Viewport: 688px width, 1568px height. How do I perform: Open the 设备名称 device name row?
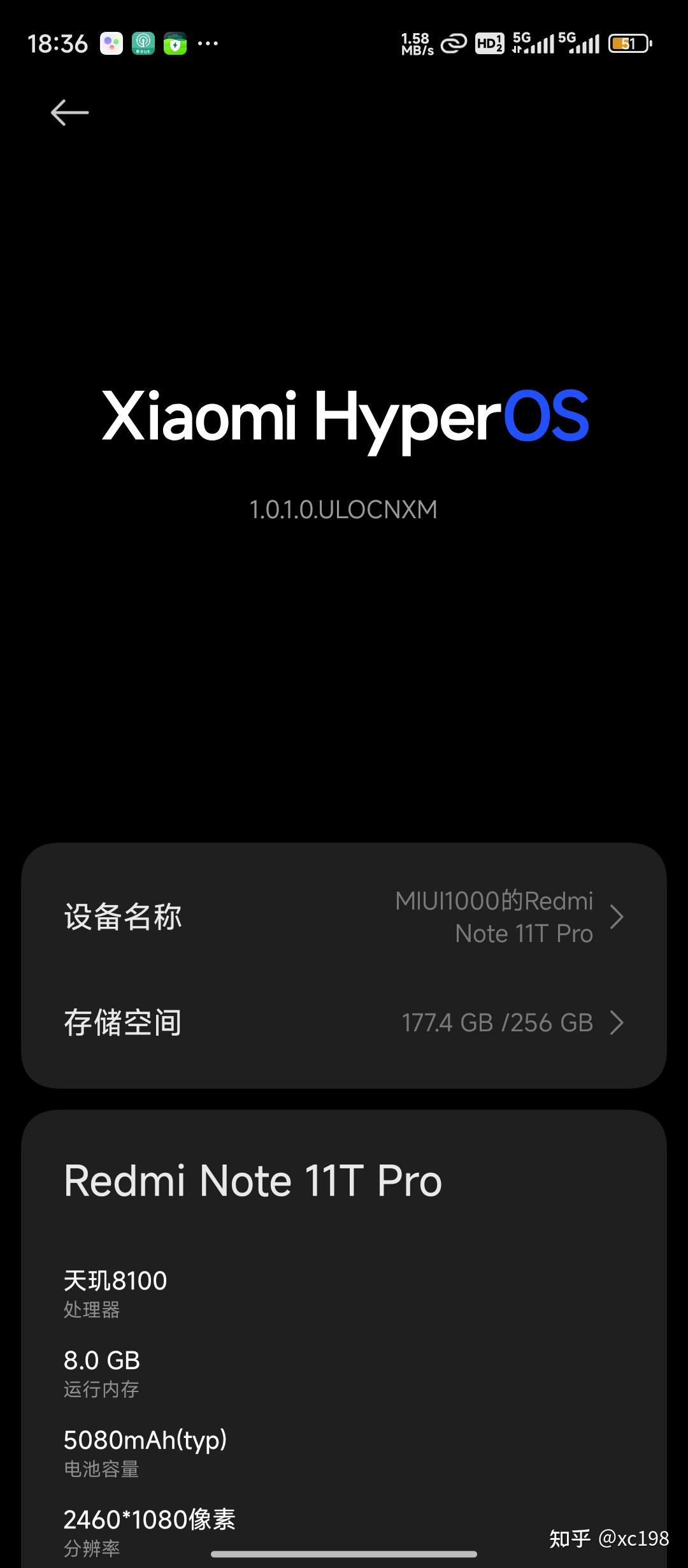pos(344,917)
